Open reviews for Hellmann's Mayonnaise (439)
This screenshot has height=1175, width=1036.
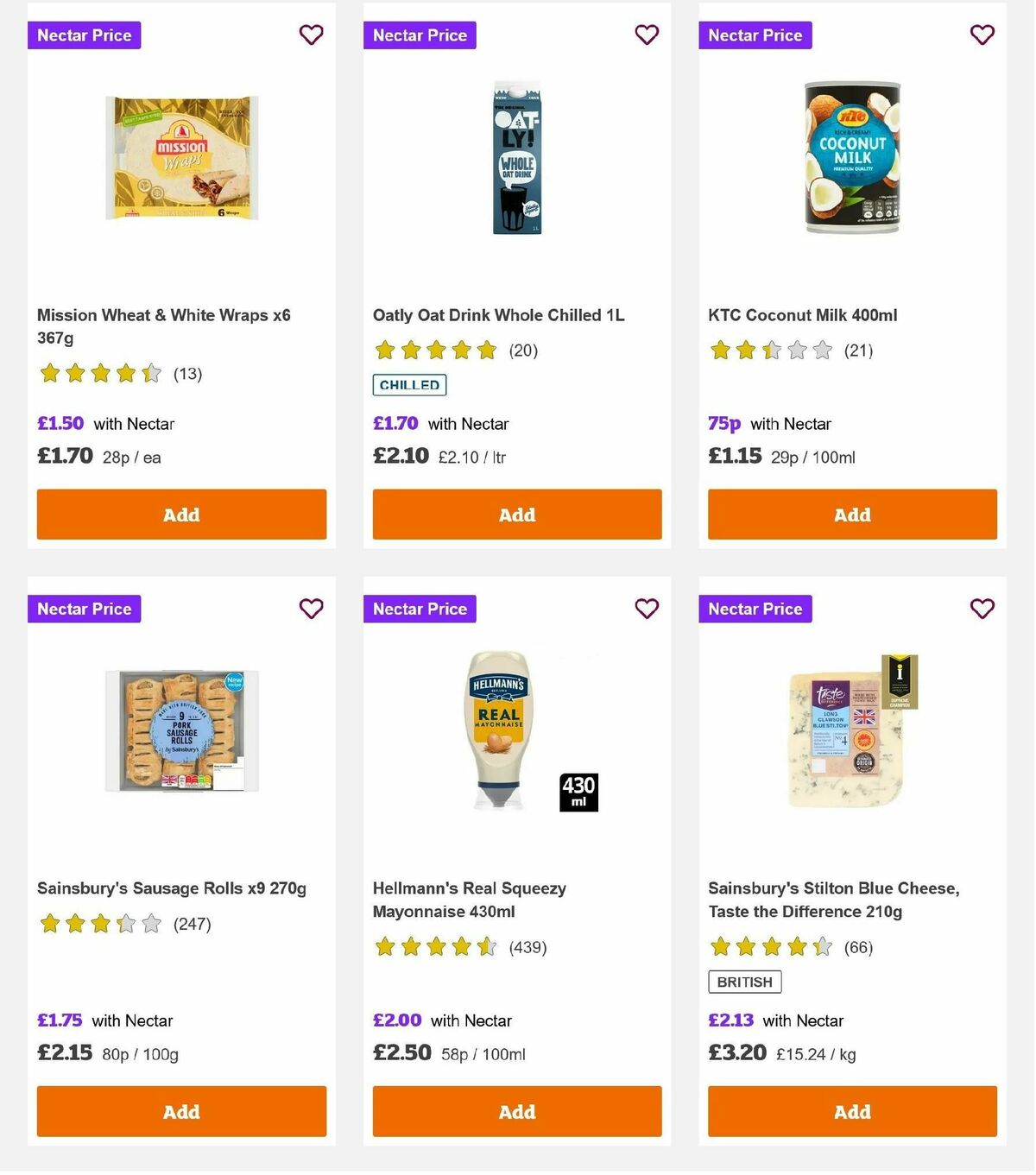527,947
